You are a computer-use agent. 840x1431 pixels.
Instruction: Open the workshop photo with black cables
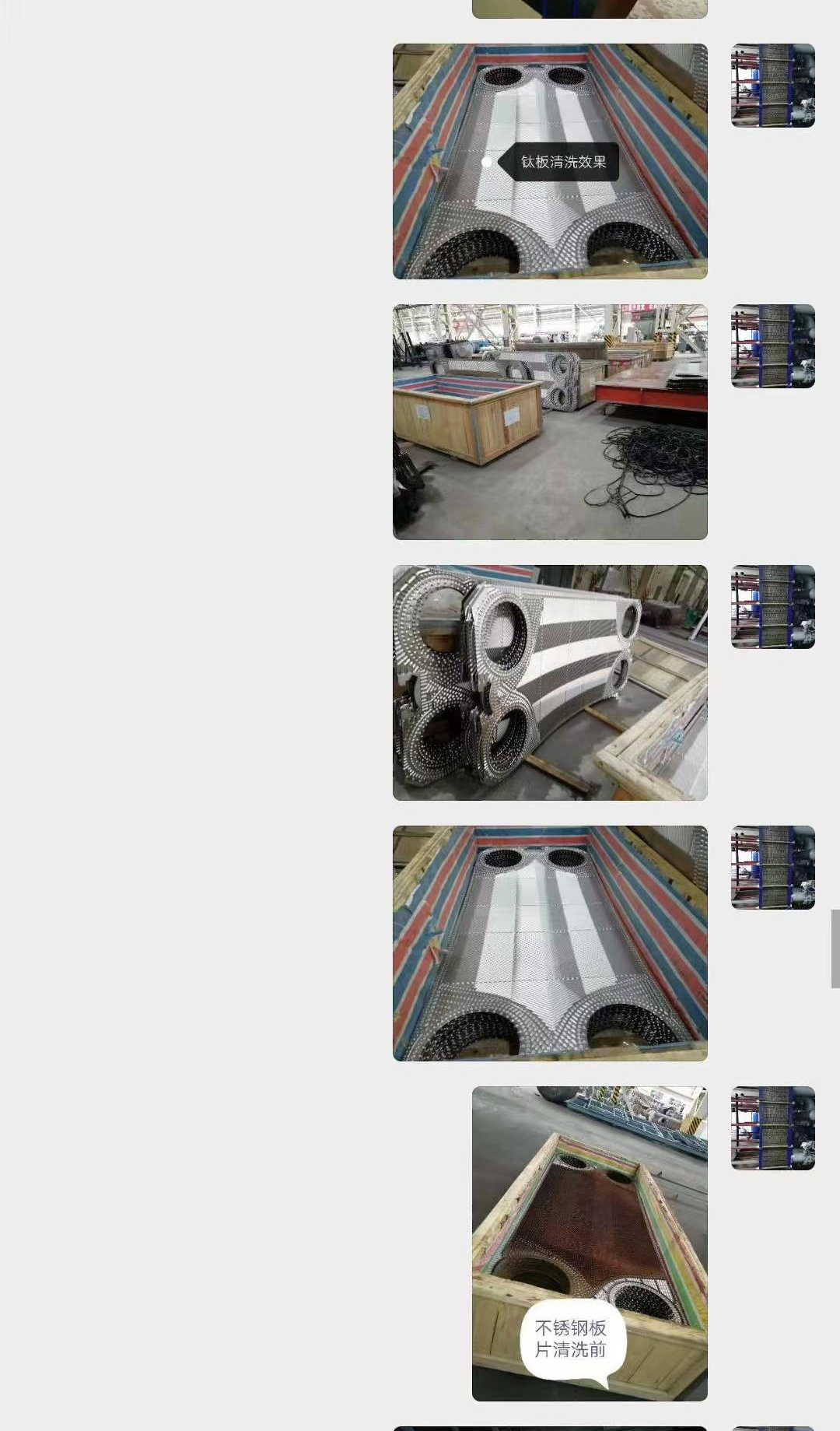tap(550, 422)
